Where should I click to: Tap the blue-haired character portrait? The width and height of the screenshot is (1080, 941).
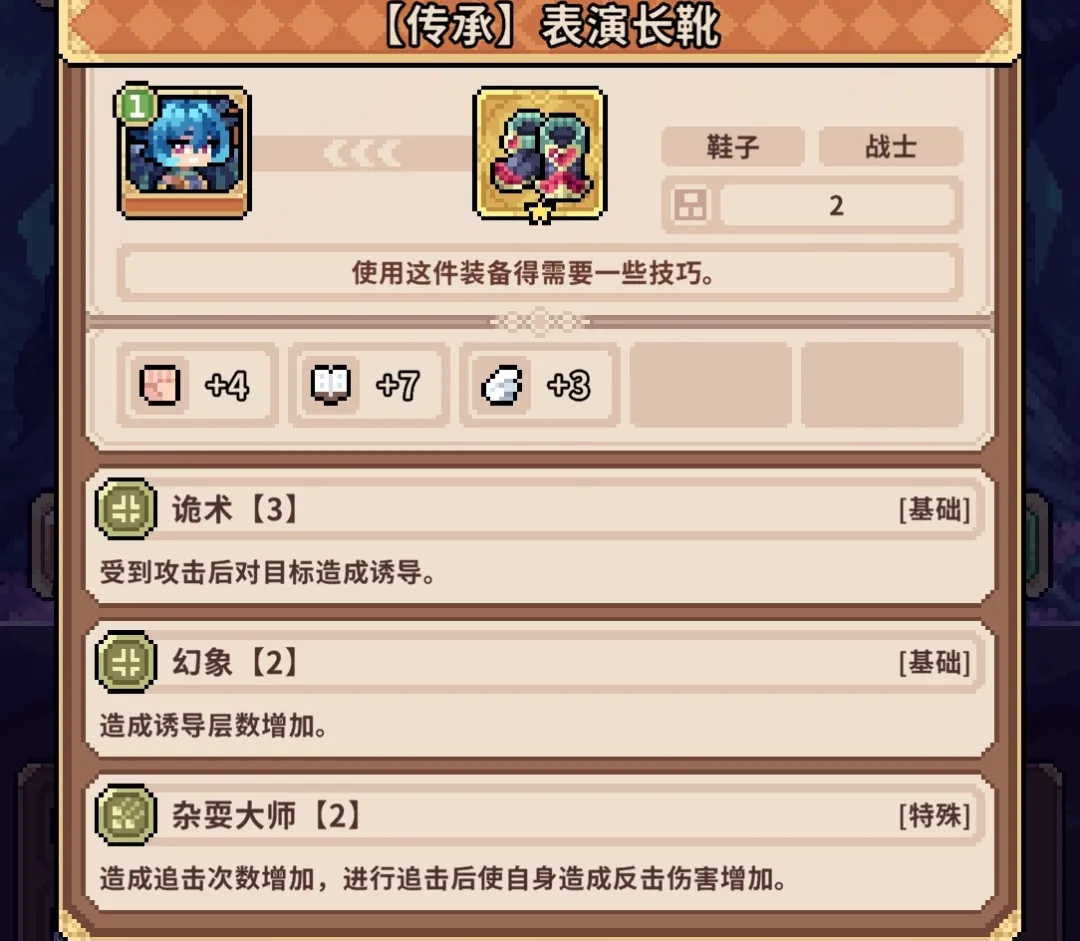click(x=185, y=152)
